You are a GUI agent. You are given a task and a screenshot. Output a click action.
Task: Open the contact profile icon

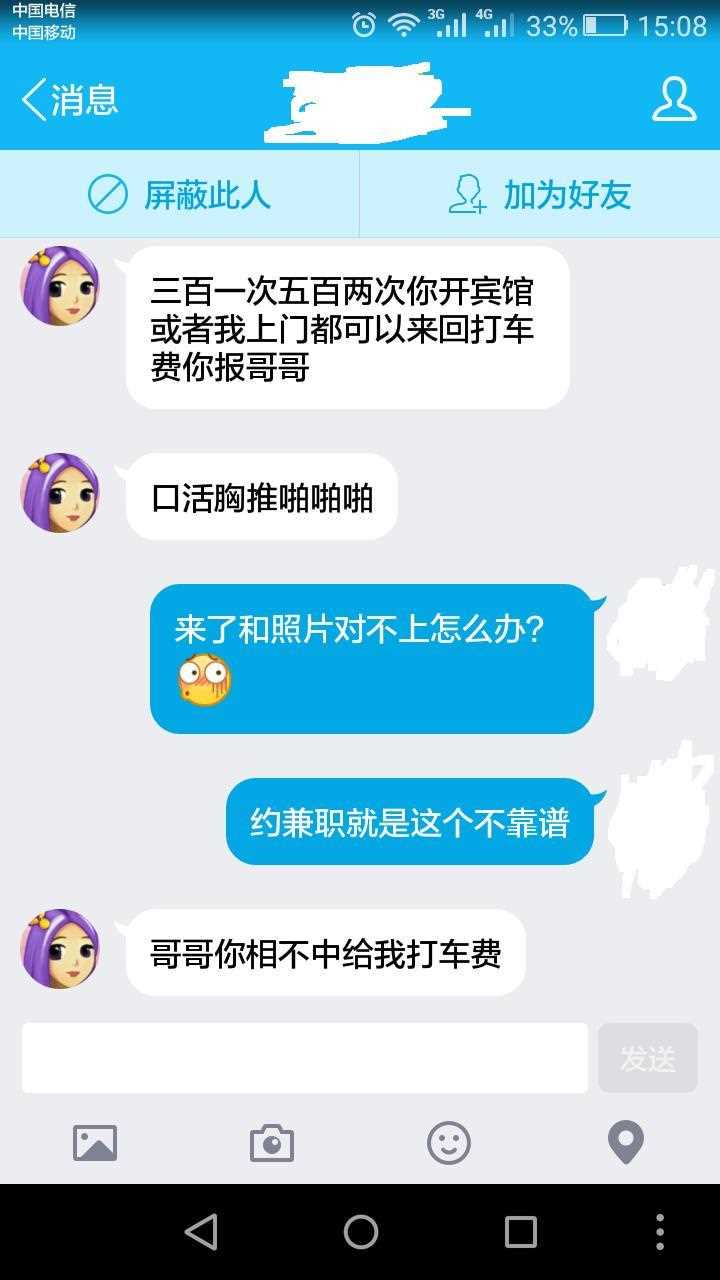[x=674, y=100]
